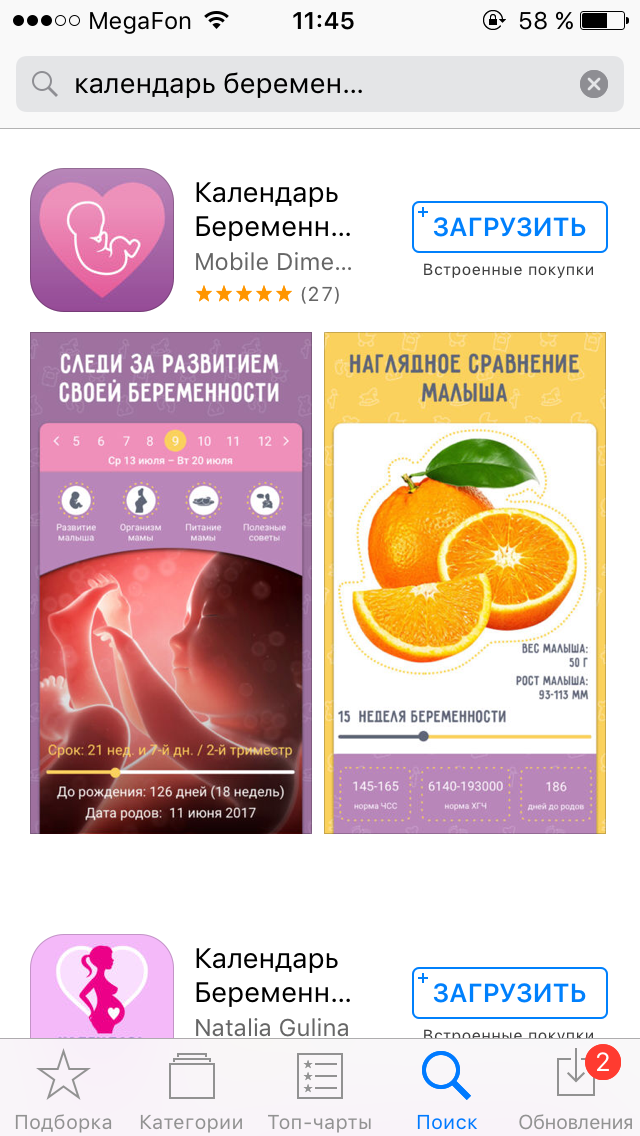Select the Поиск tab

coord(447,1088)
